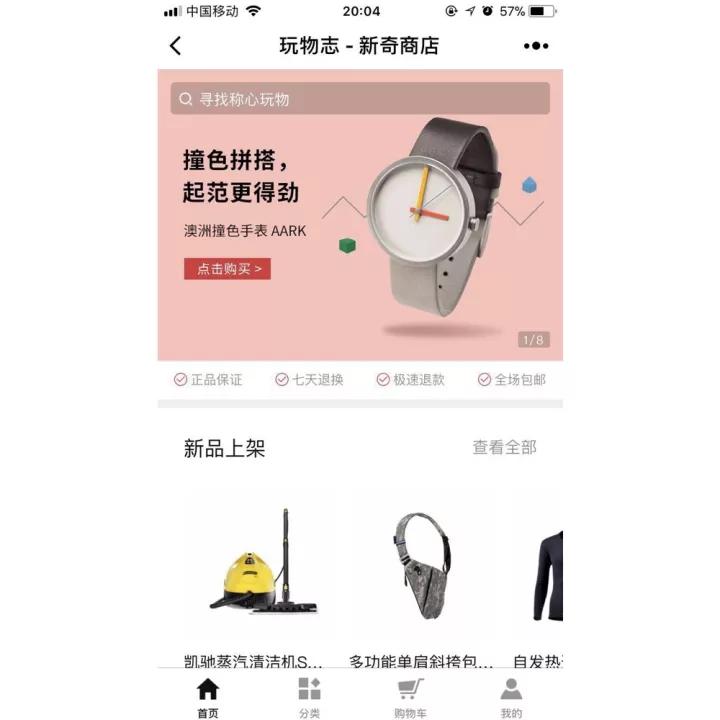View all new arrivals via 查看全部
Screen dimensions: 720x720
click(504, 447)
